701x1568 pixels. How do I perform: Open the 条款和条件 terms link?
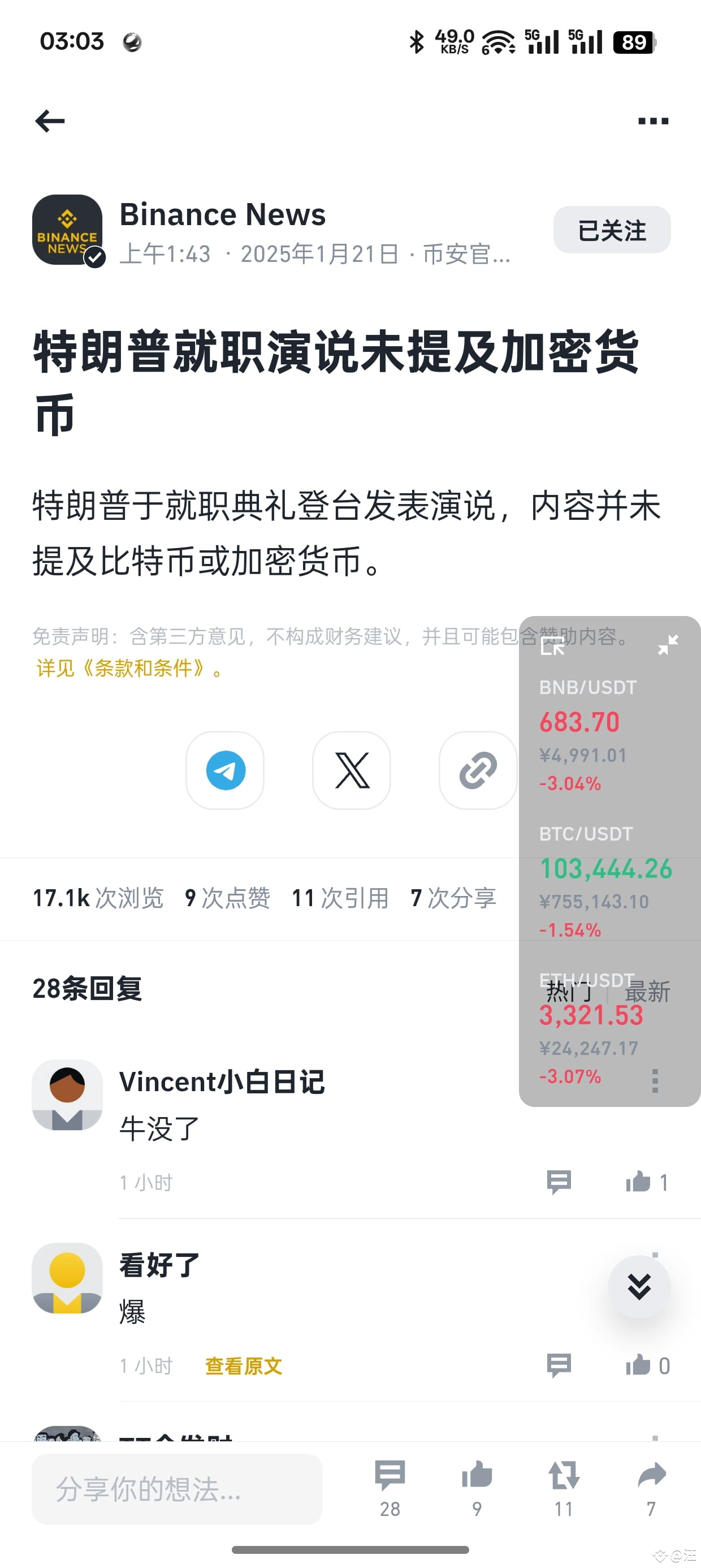(x=129, y=669)
